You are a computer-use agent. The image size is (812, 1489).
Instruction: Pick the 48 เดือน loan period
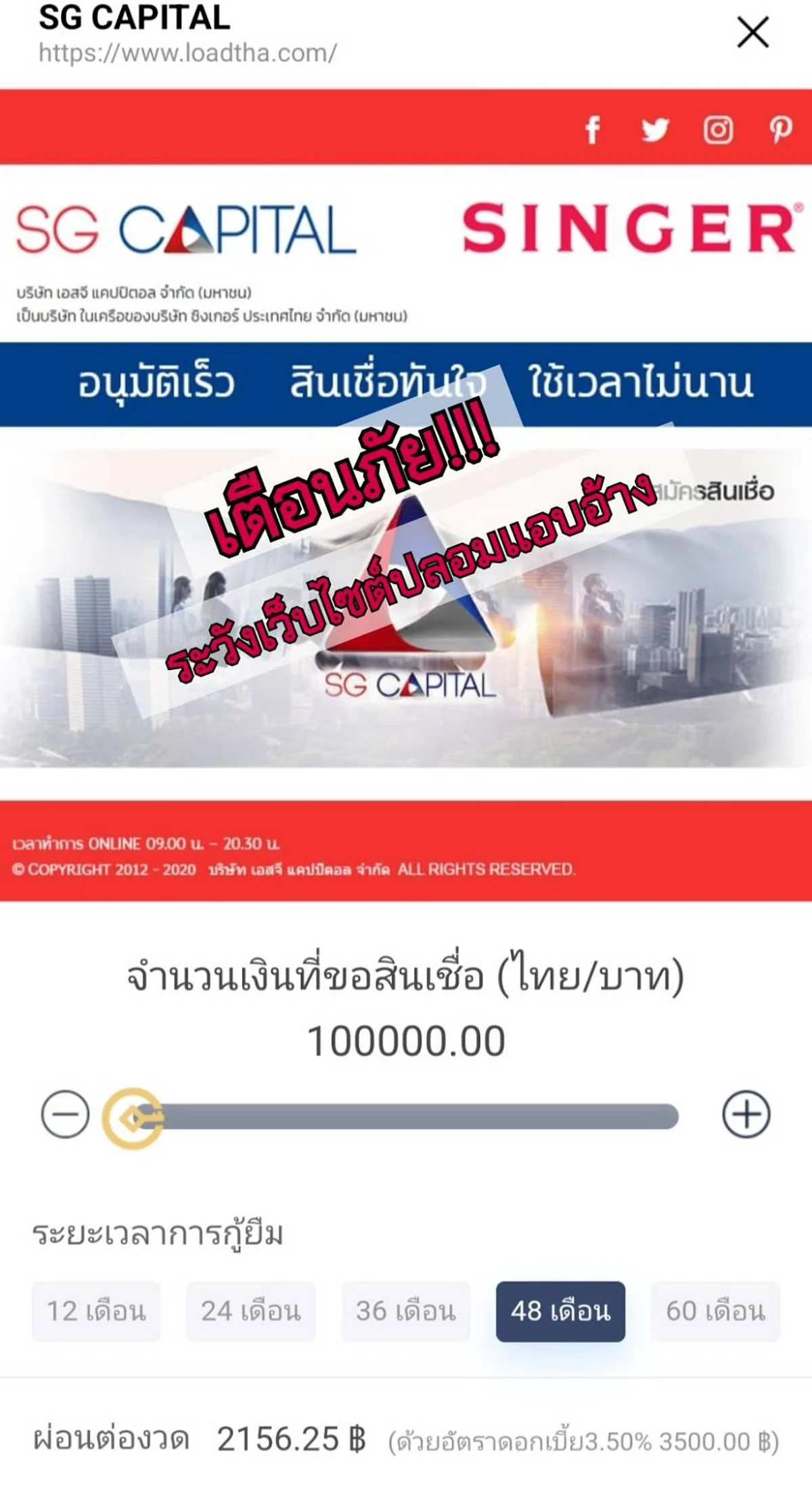pyautogui.click(x=560, y=1311)
